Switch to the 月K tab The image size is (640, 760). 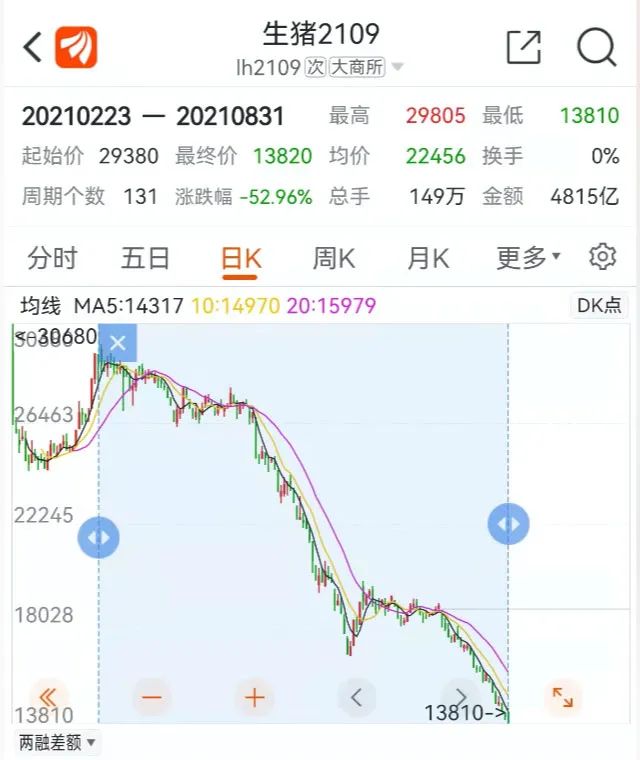(428, 258)
